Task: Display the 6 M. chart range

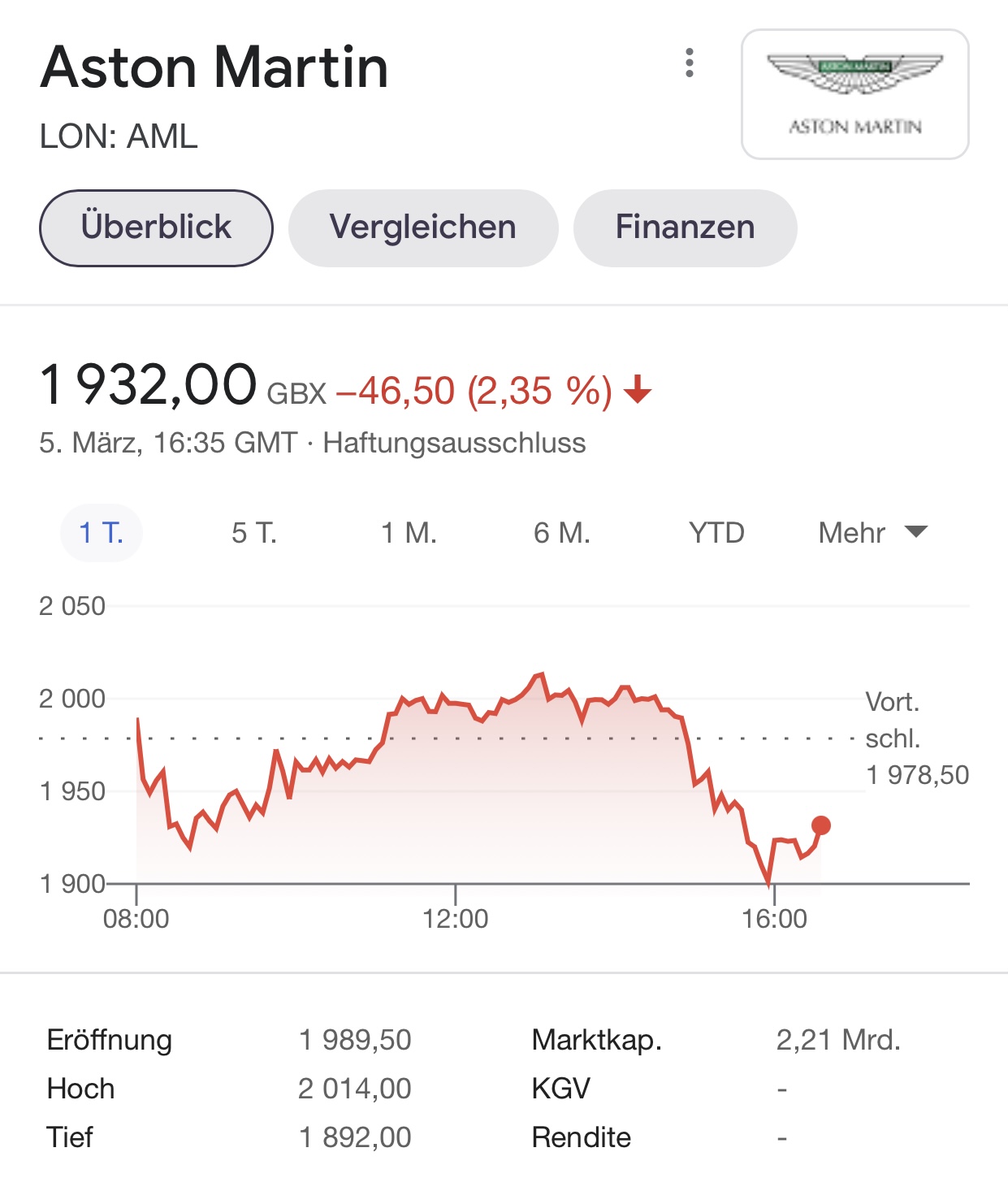Action: (x=561, y=533)
